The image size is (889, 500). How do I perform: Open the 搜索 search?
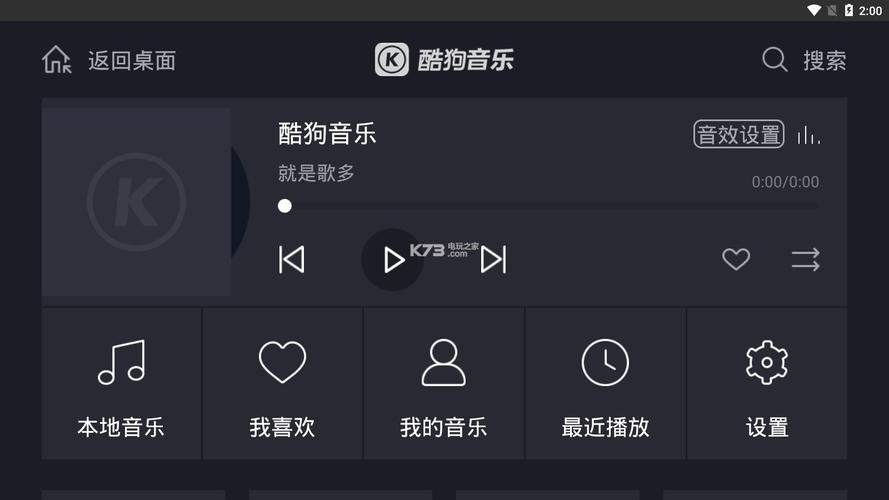click(x=804, y=60)
